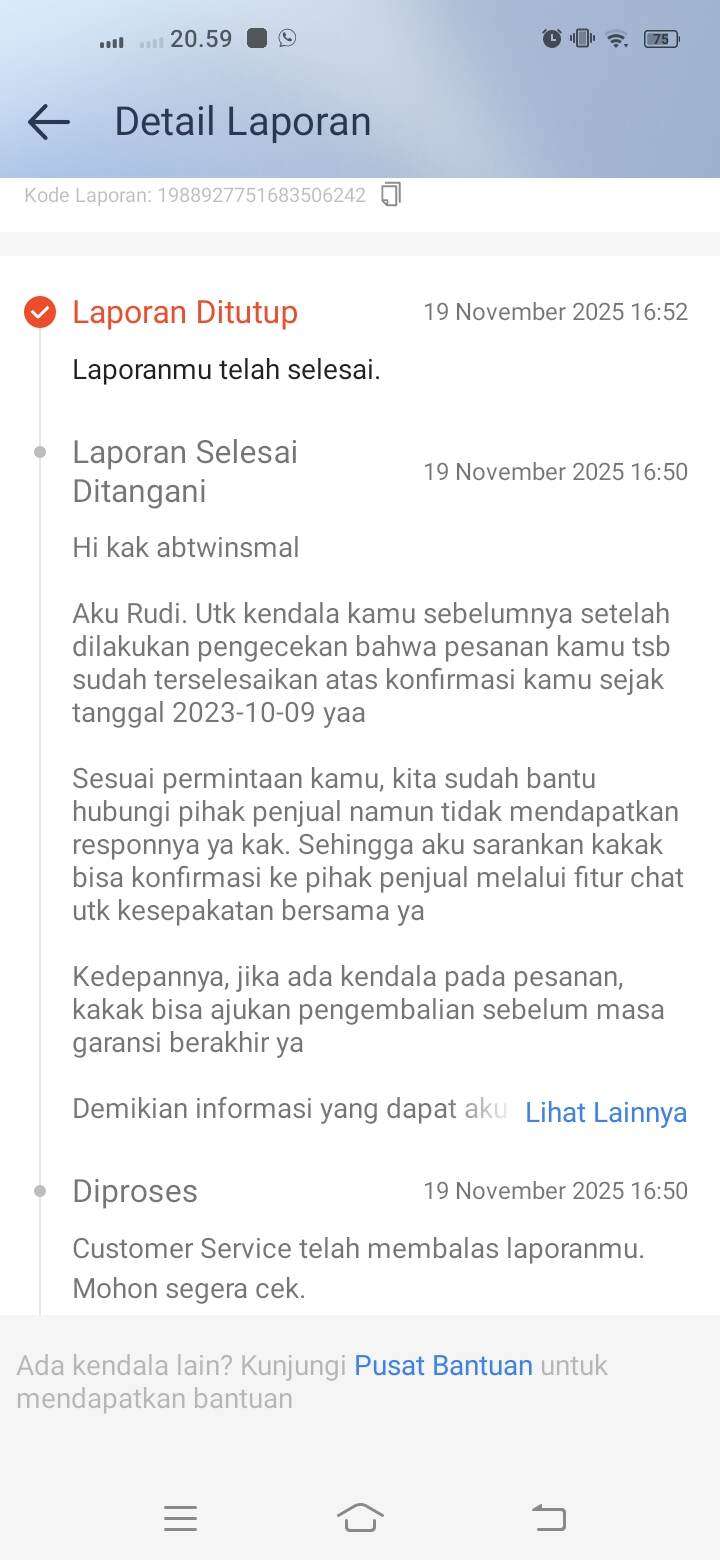This screenshot has height=1560, width=720.
Task: Go back from Detail Laporan
Action: pyautogui.click(x=49, y=122)
